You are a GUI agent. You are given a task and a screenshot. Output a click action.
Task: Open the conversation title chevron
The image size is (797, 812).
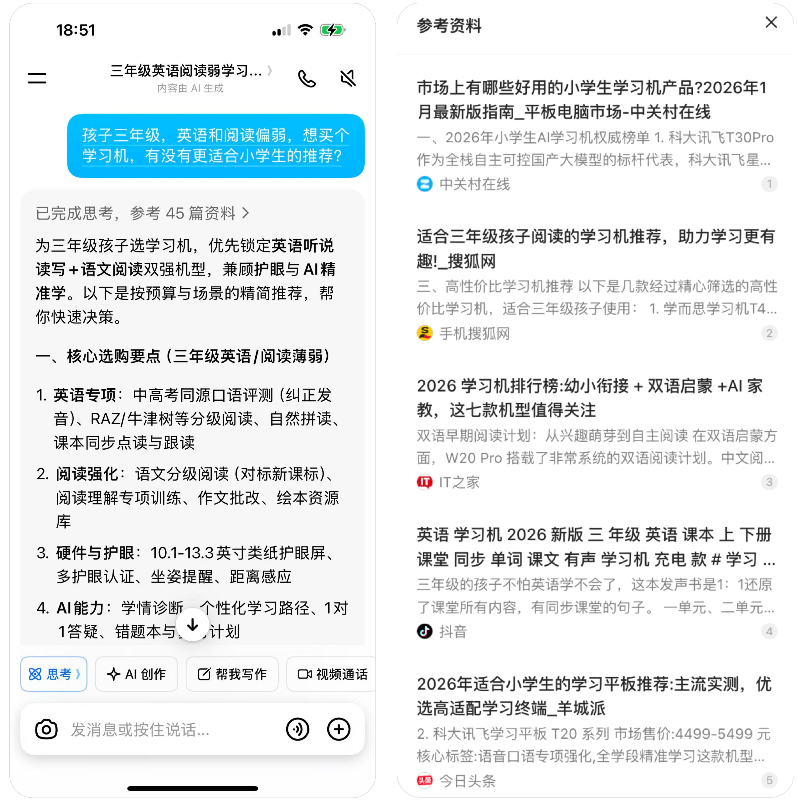coord(270,72)
